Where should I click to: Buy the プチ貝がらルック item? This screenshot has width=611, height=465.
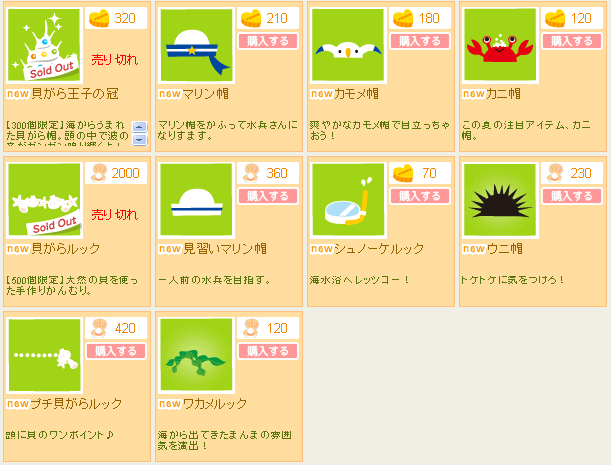pyautogui.click(x=115, y=351)
